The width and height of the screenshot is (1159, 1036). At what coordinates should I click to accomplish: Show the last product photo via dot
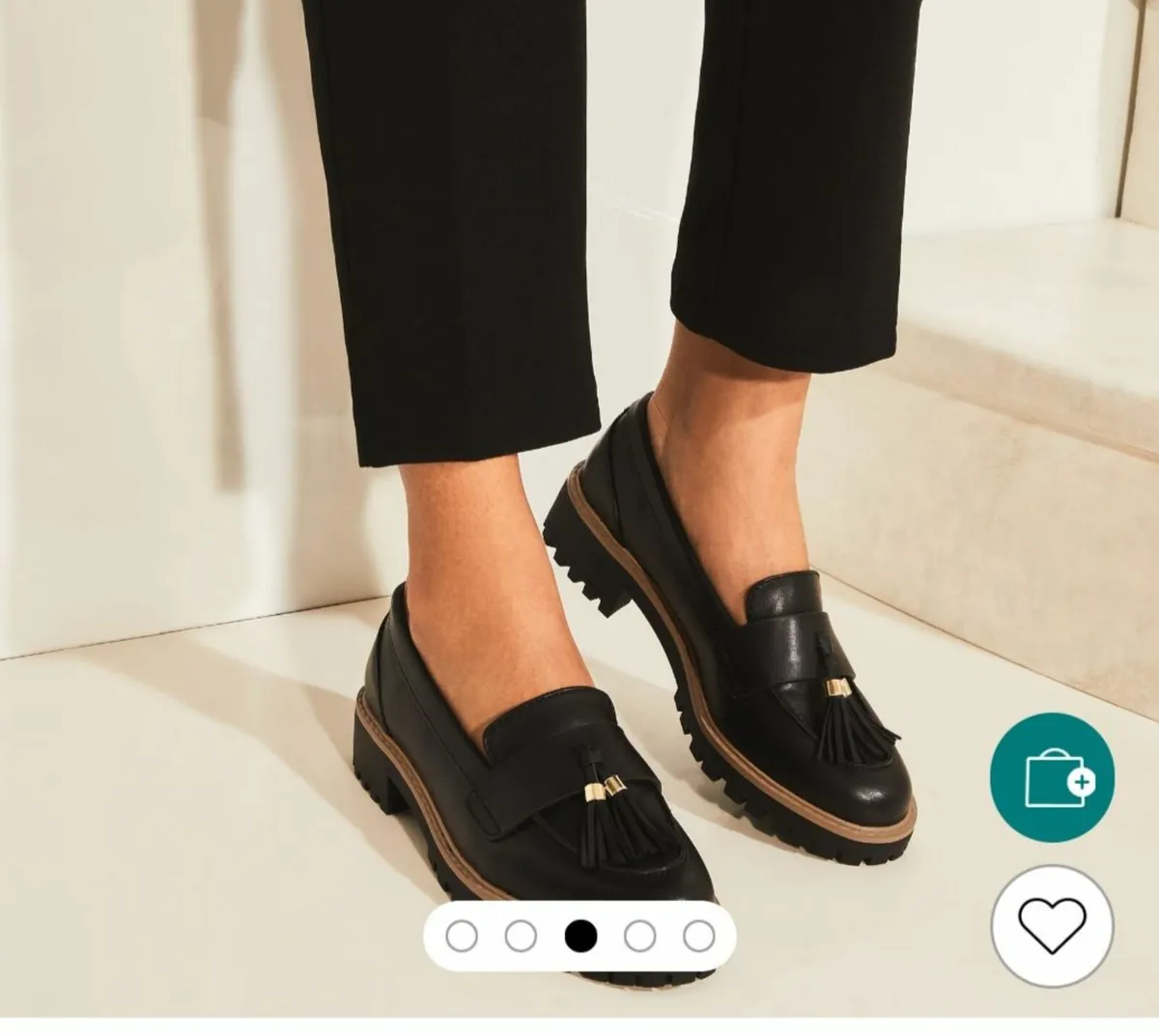tap(698, 936)
